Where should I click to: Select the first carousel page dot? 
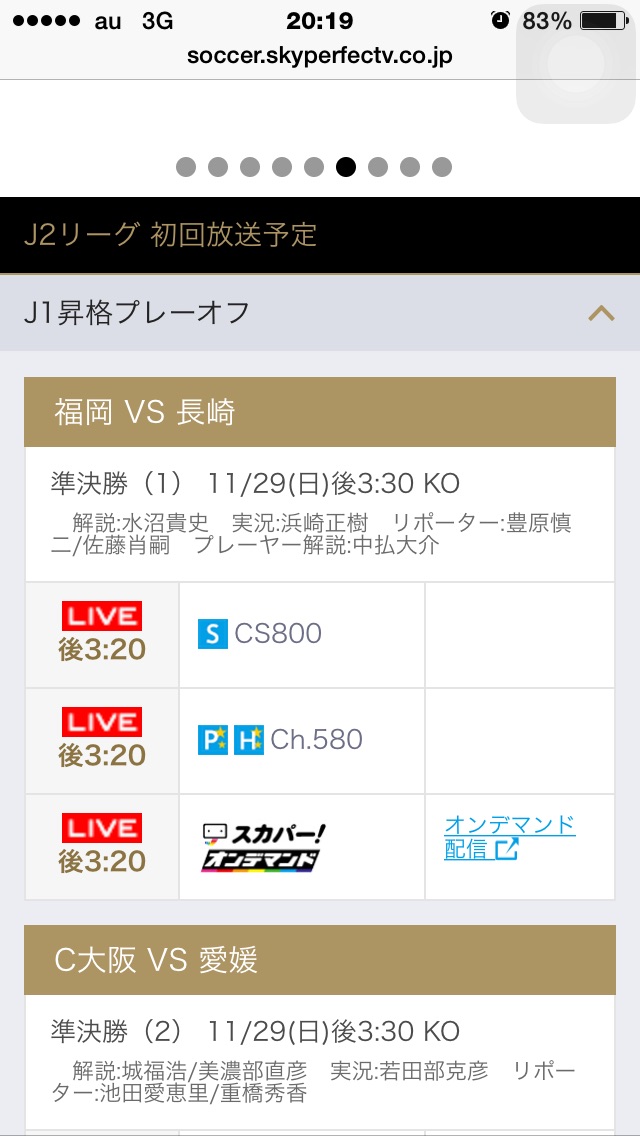(186, 167)
